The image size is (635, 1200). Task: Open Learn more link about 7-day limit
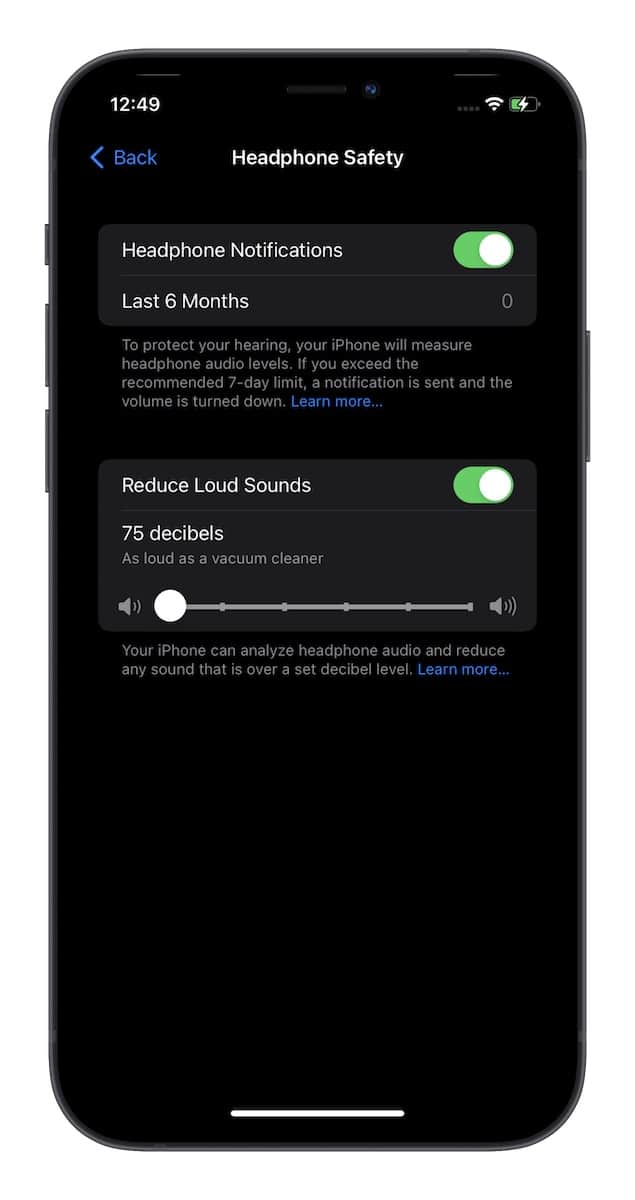336,402
